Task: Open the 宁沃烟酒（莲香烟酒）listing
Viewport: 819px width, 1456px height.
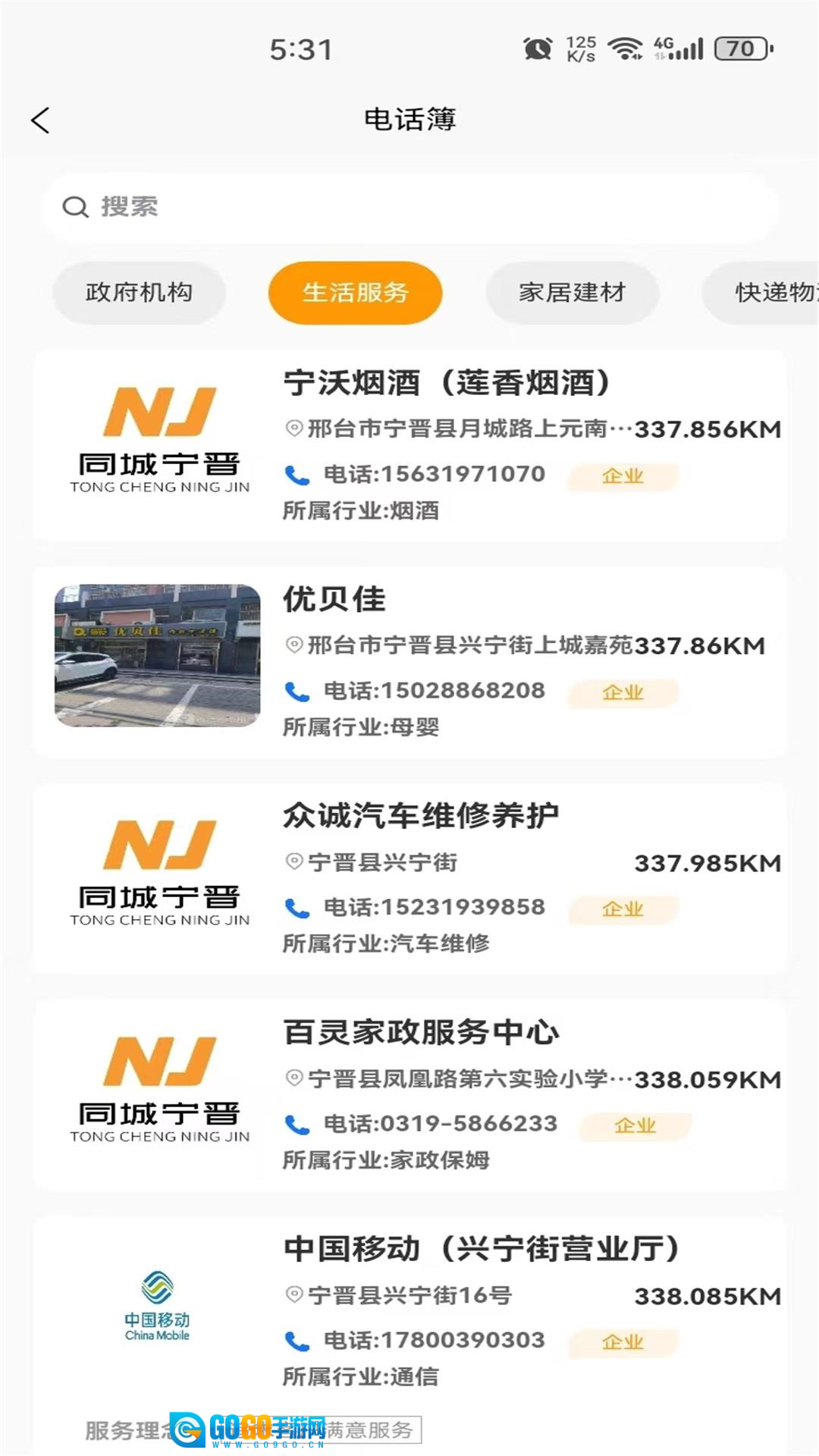Action: coord(446,383)
